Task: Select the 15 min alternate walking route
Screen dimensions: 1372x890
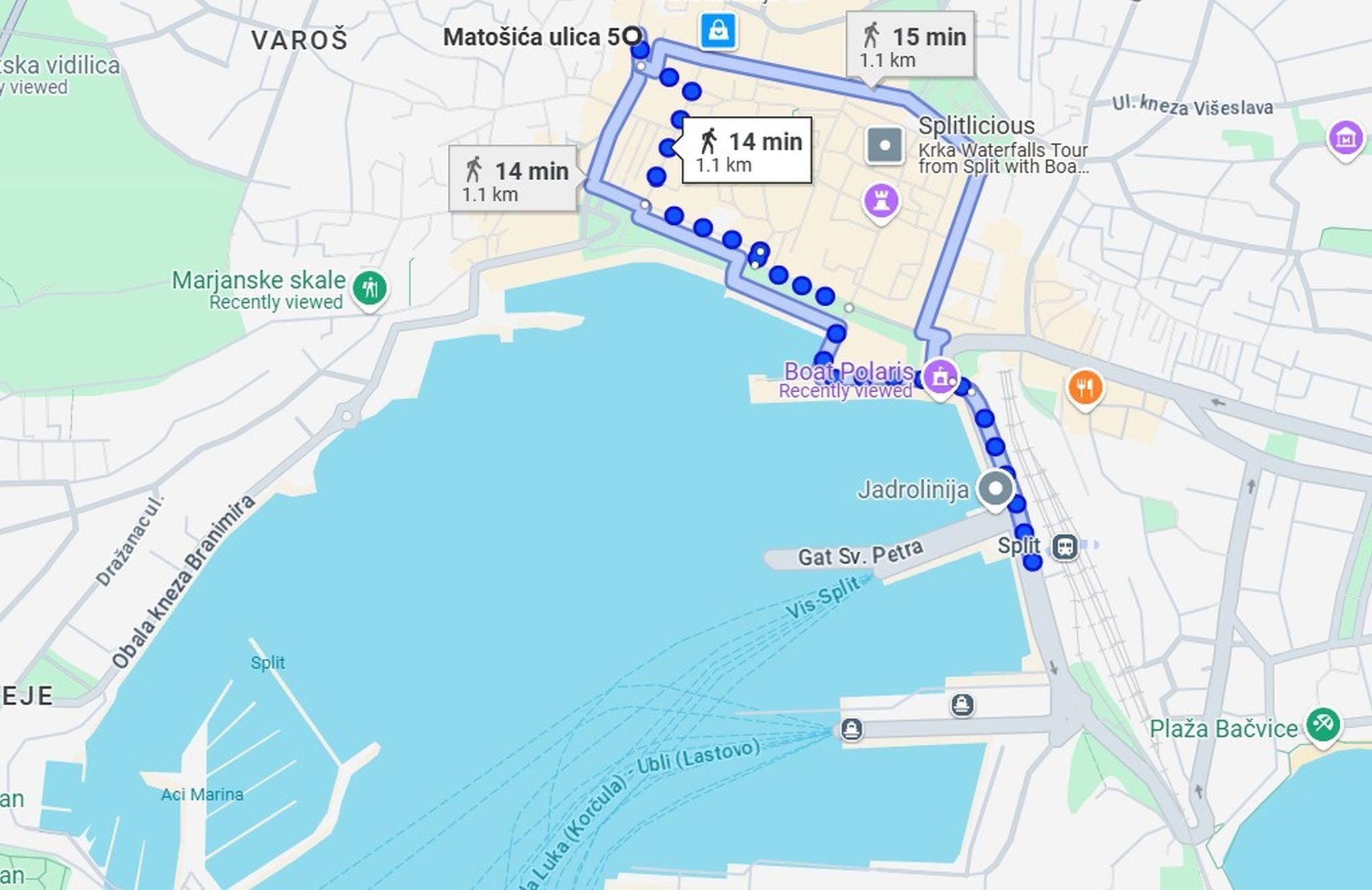Action: pyautogui.click(x=910, y=45)
